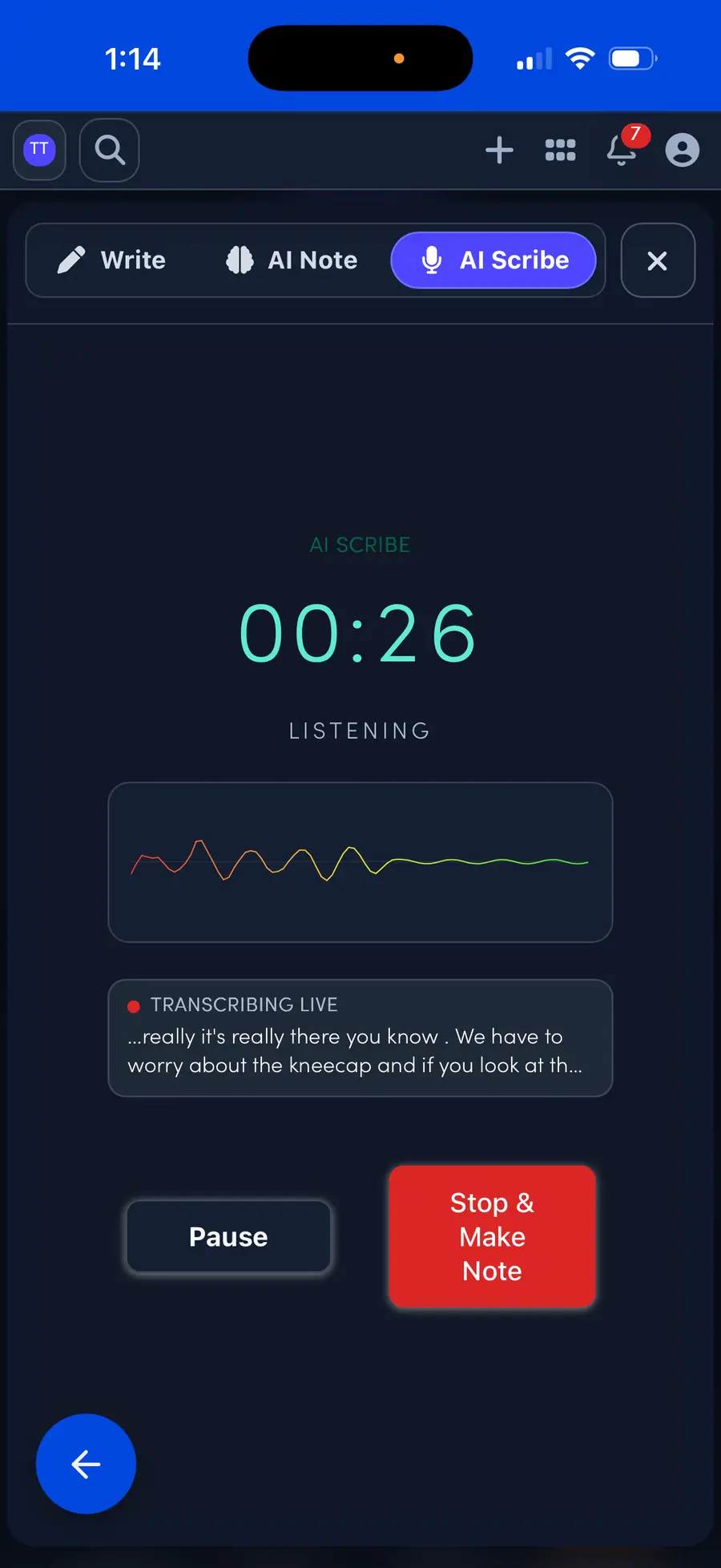This screenshot has width=721, height=1568.
Task: Pause the recording
Action: coord(228,1237)
